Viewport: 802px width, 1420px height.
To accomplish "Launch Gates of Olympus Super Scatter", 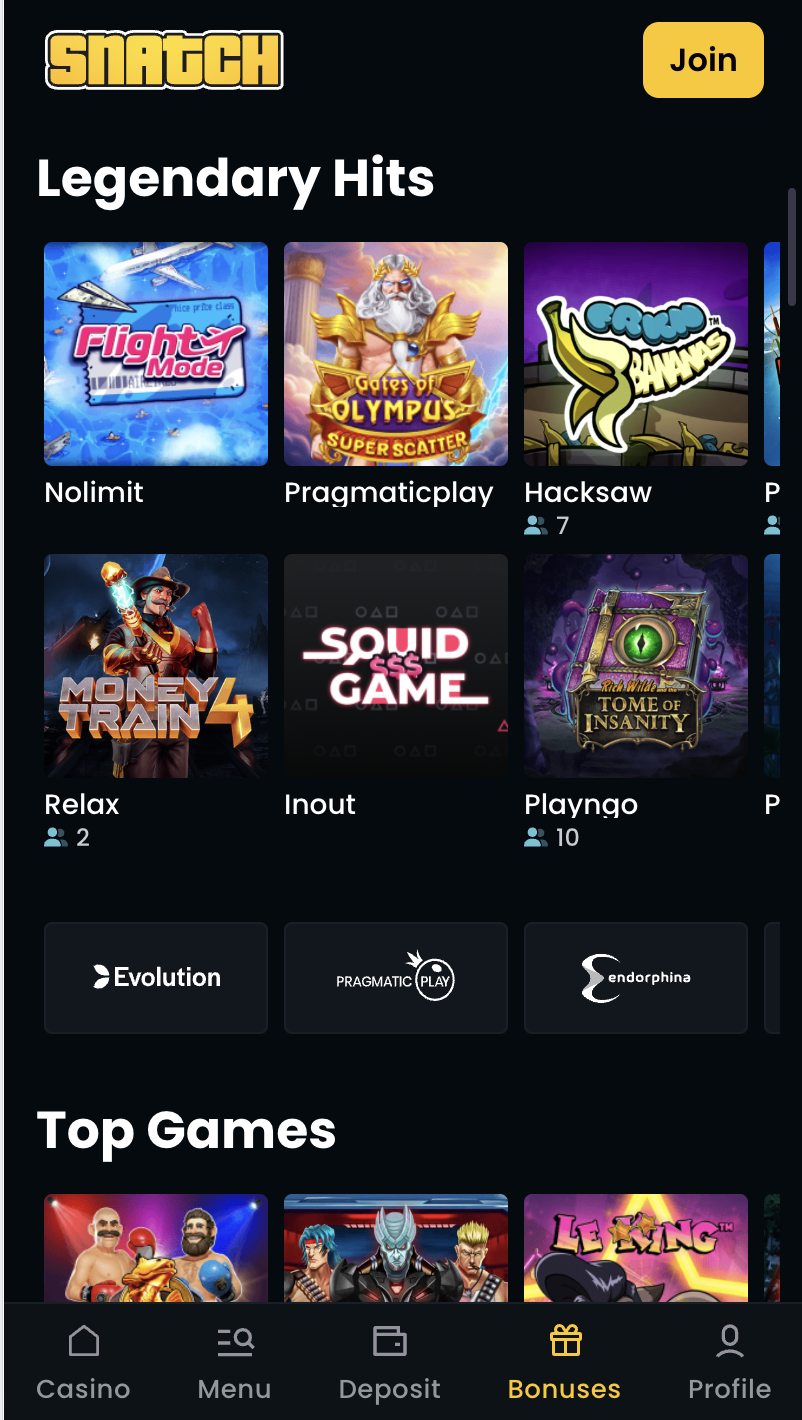I will click(x=396, y=354).
